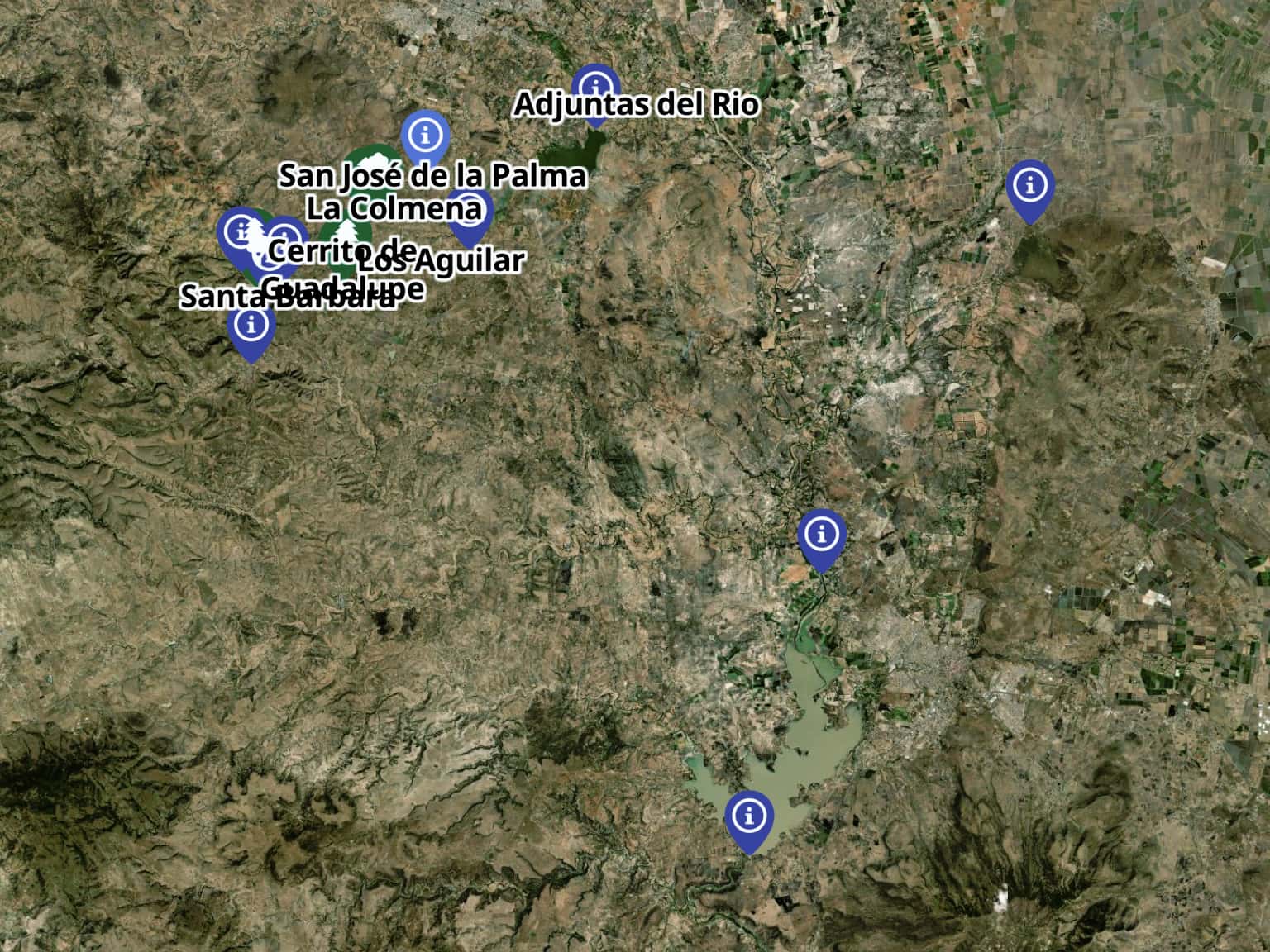Open the Adjuntas del Rio info pin
Image resolution: width=1270 pixels, height=952 pixels.
(596, 86)
